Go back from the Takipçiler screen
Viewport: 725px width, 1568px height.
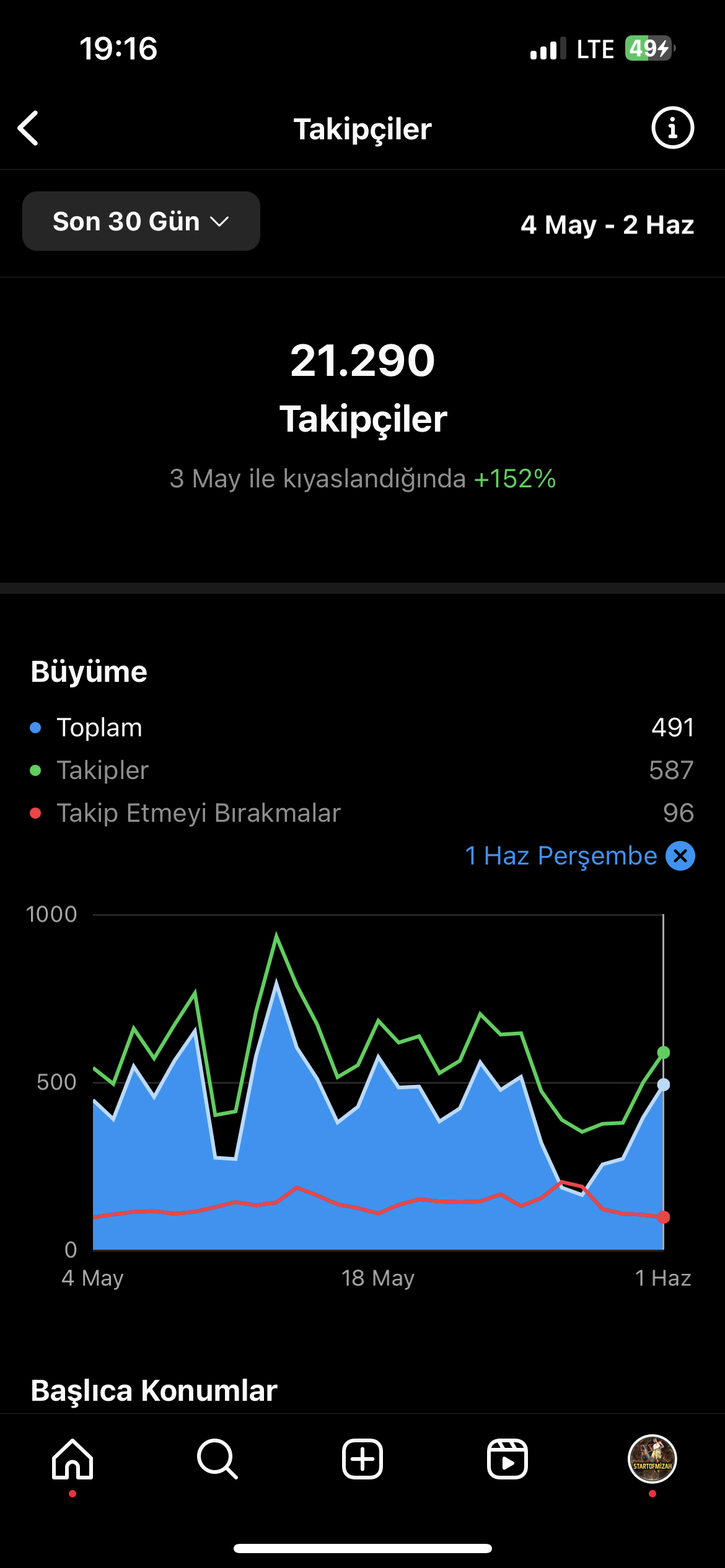29,128
